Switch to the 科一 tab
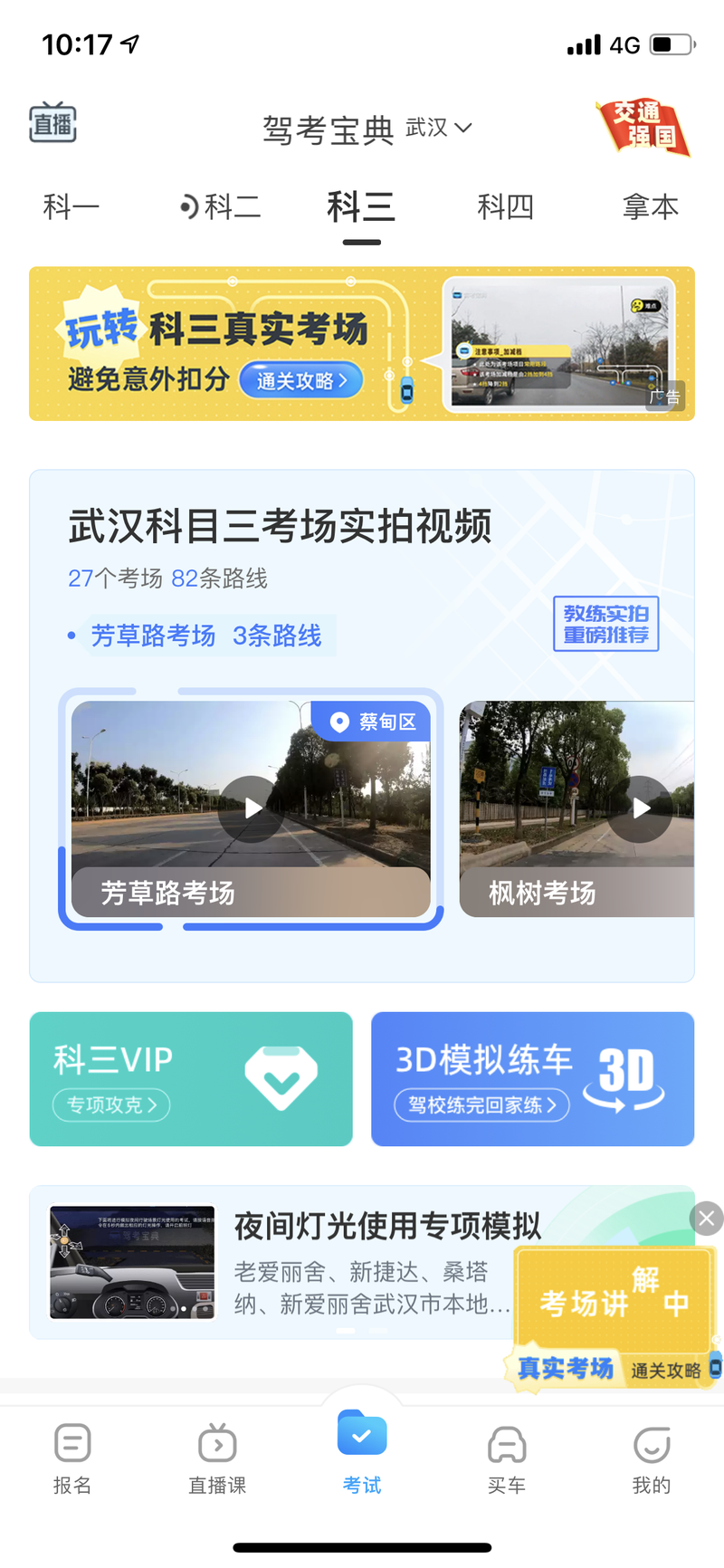Screen dimensions: 724x1568 (x=71, y=207)
